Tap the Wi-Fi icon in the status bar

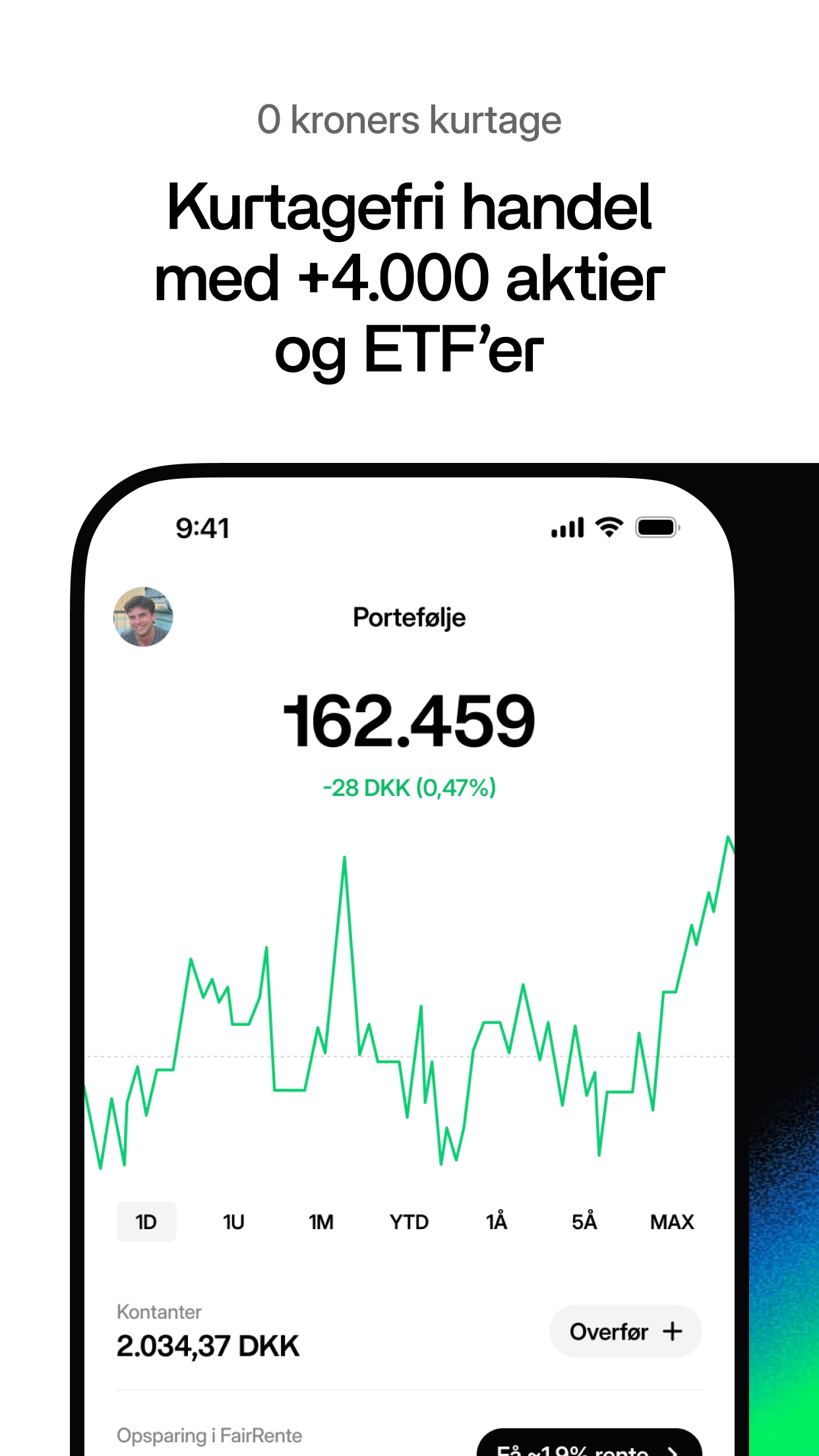(607, 526)
